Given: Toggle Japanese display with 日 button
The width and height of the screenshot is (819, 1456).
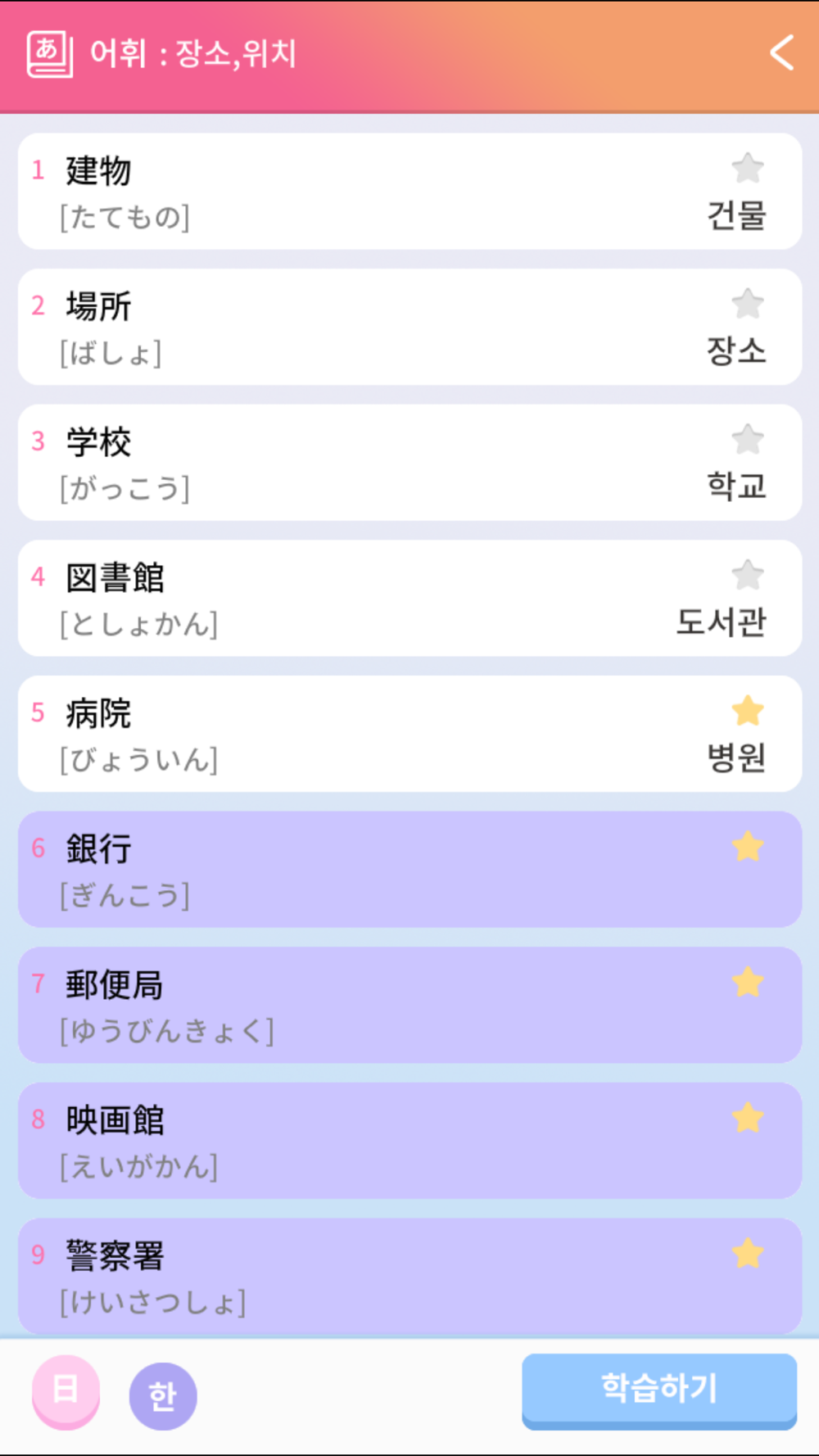Looking at the screenshot, I should click(66, 1391).
